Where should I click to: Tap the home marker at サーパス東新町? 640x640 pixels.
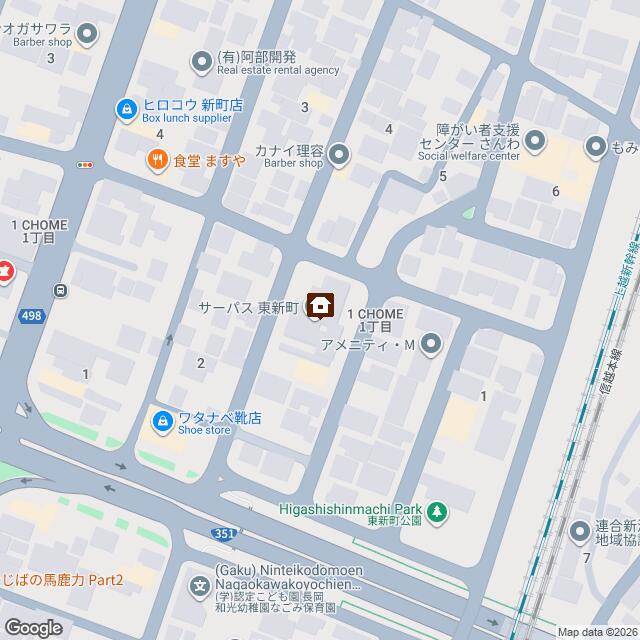pos(321,303)
